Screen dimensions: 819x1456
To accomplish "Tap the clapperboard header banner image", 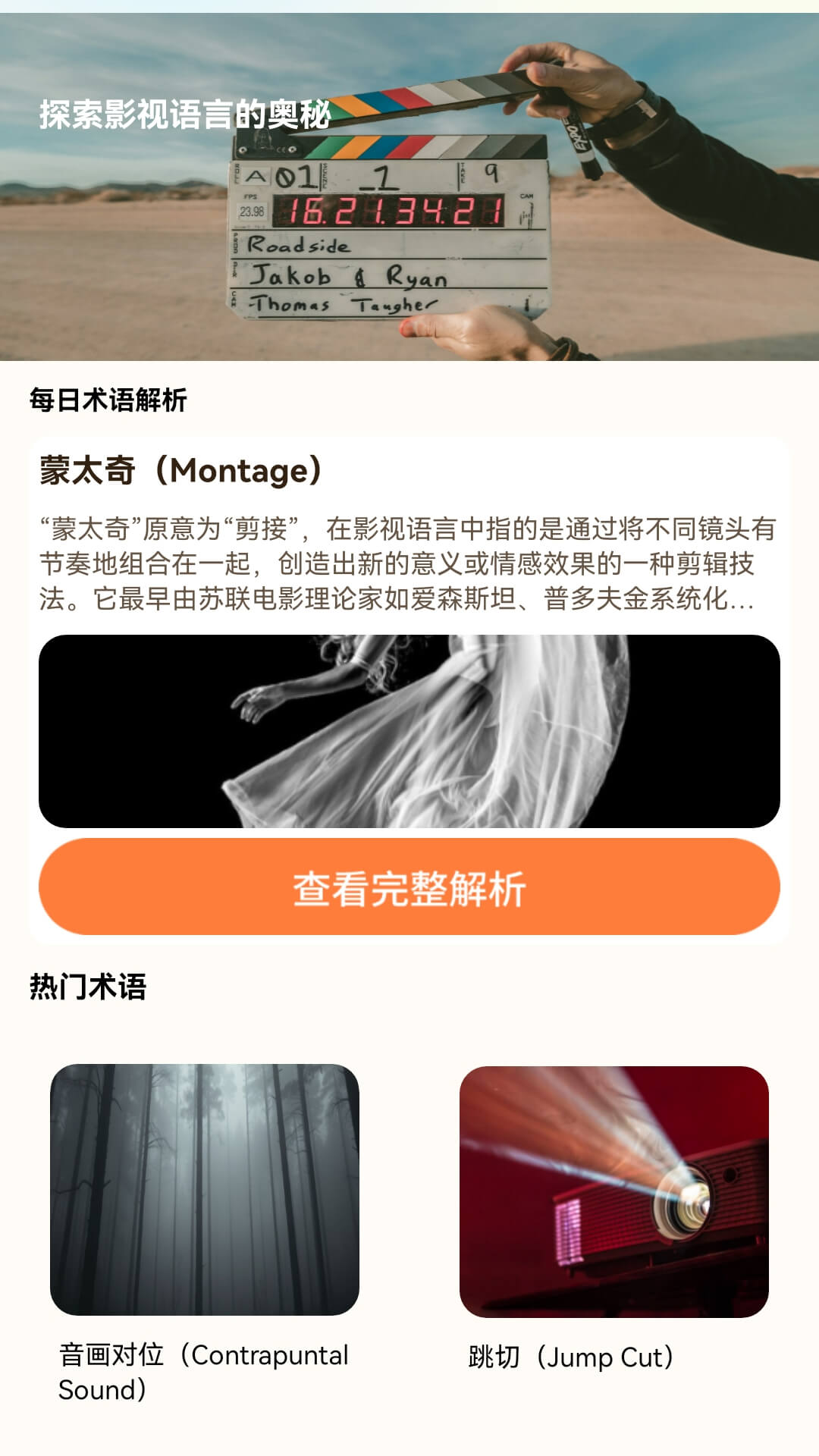I will (409, 182).
